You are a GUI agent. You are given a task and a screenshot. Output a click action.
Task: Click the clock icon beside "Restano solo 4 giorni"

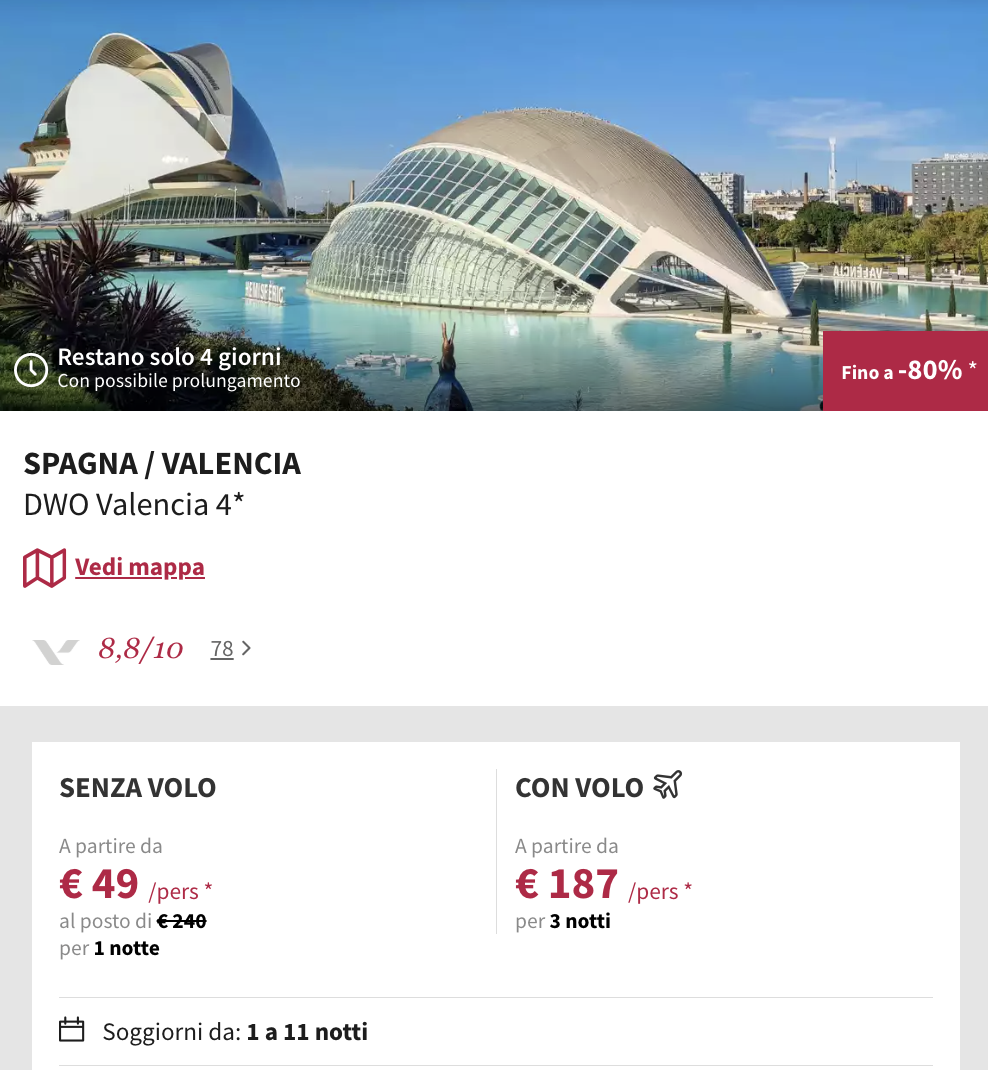pos(31,370)
